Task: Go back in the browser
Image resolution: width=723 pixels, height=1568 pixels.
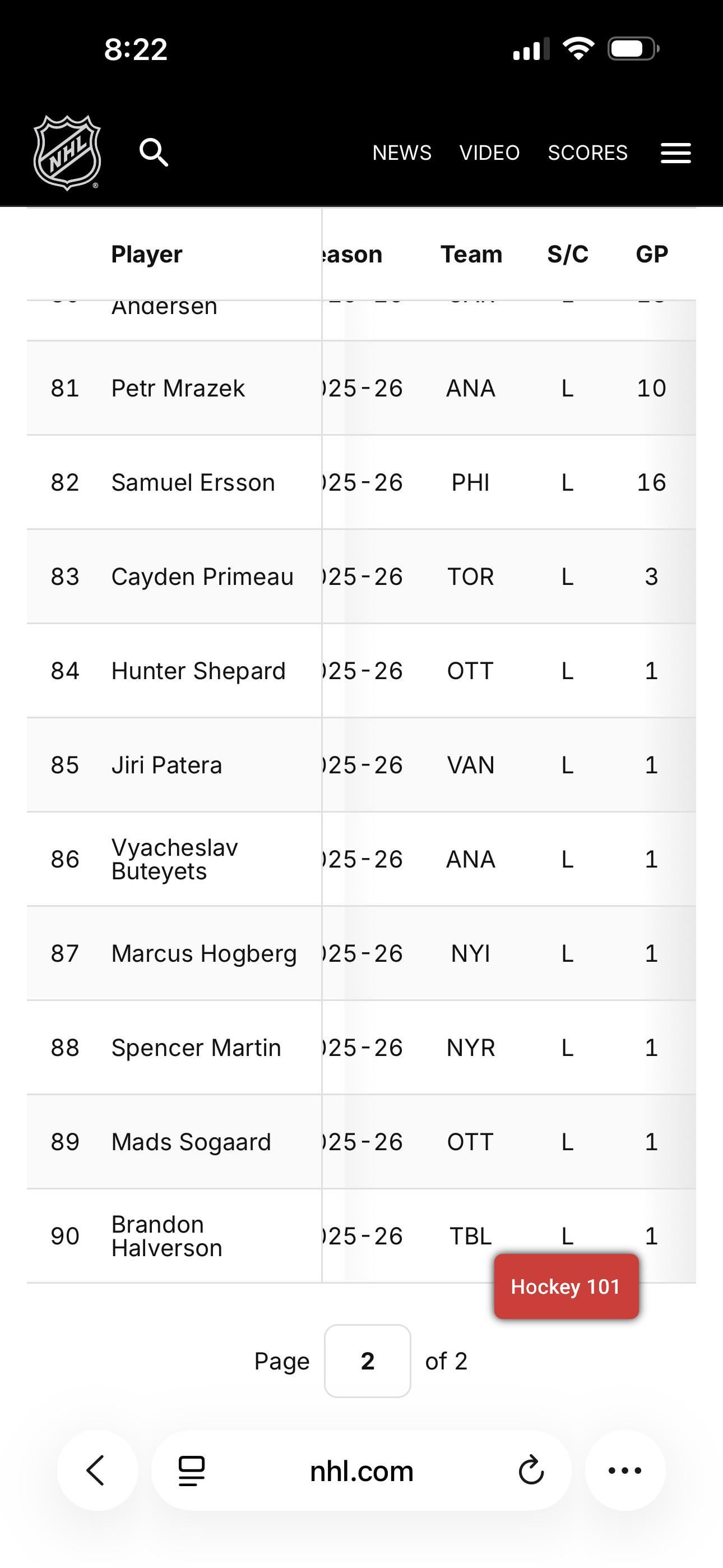Action: coord(97,1470)
